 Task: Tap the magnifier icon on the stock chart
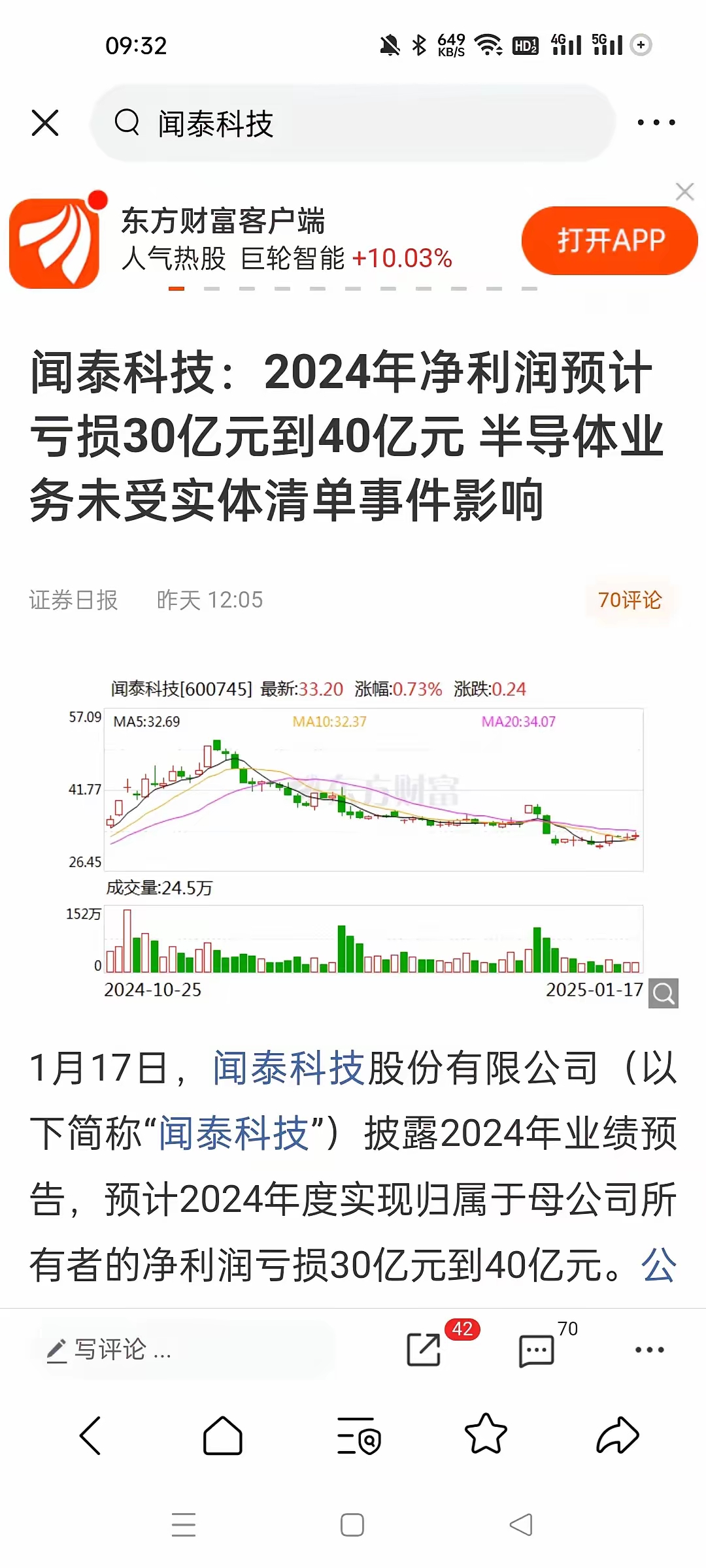click(x=664, y=993)
